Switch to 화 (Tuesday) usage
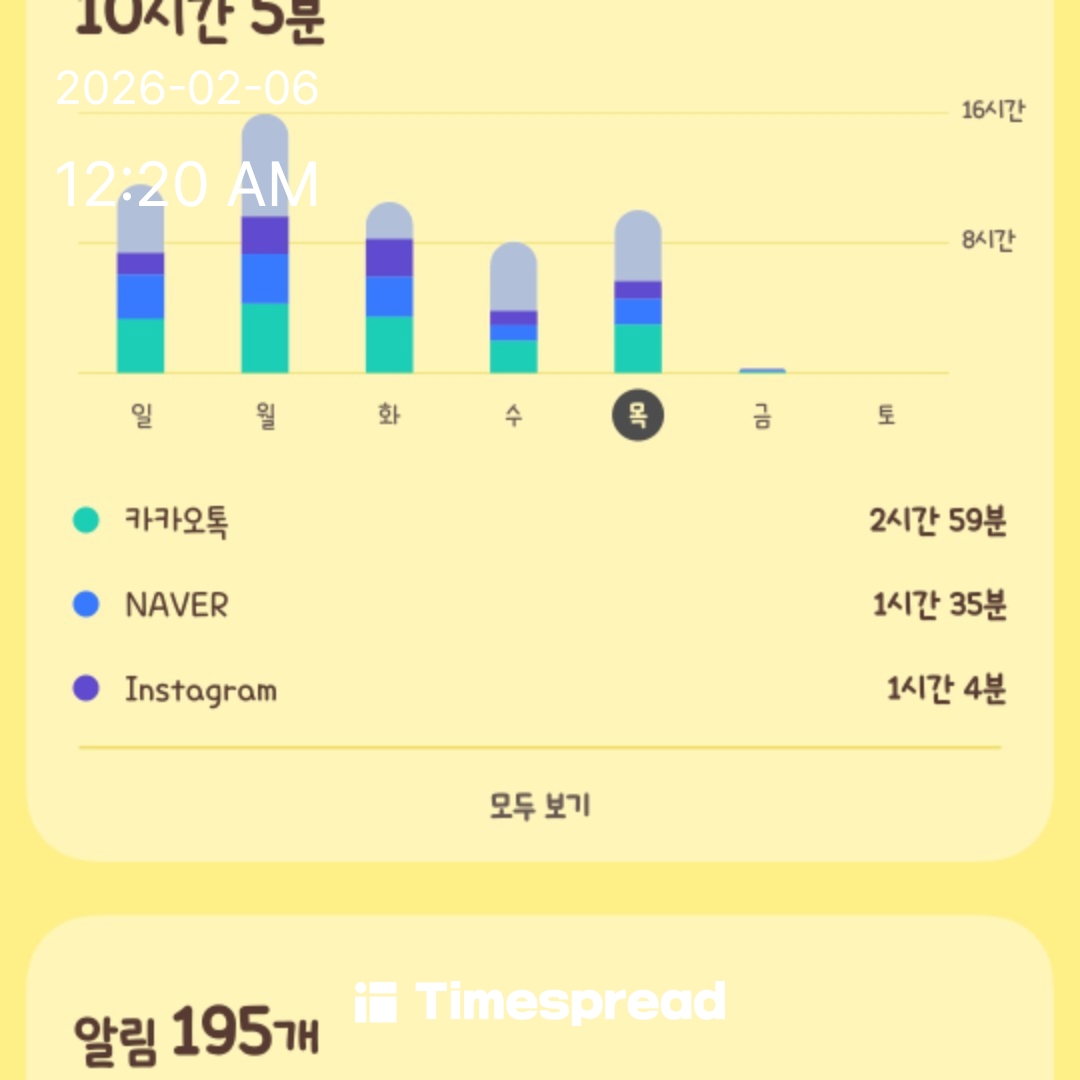The image size is (1080, 1080). tap(389, 415)
